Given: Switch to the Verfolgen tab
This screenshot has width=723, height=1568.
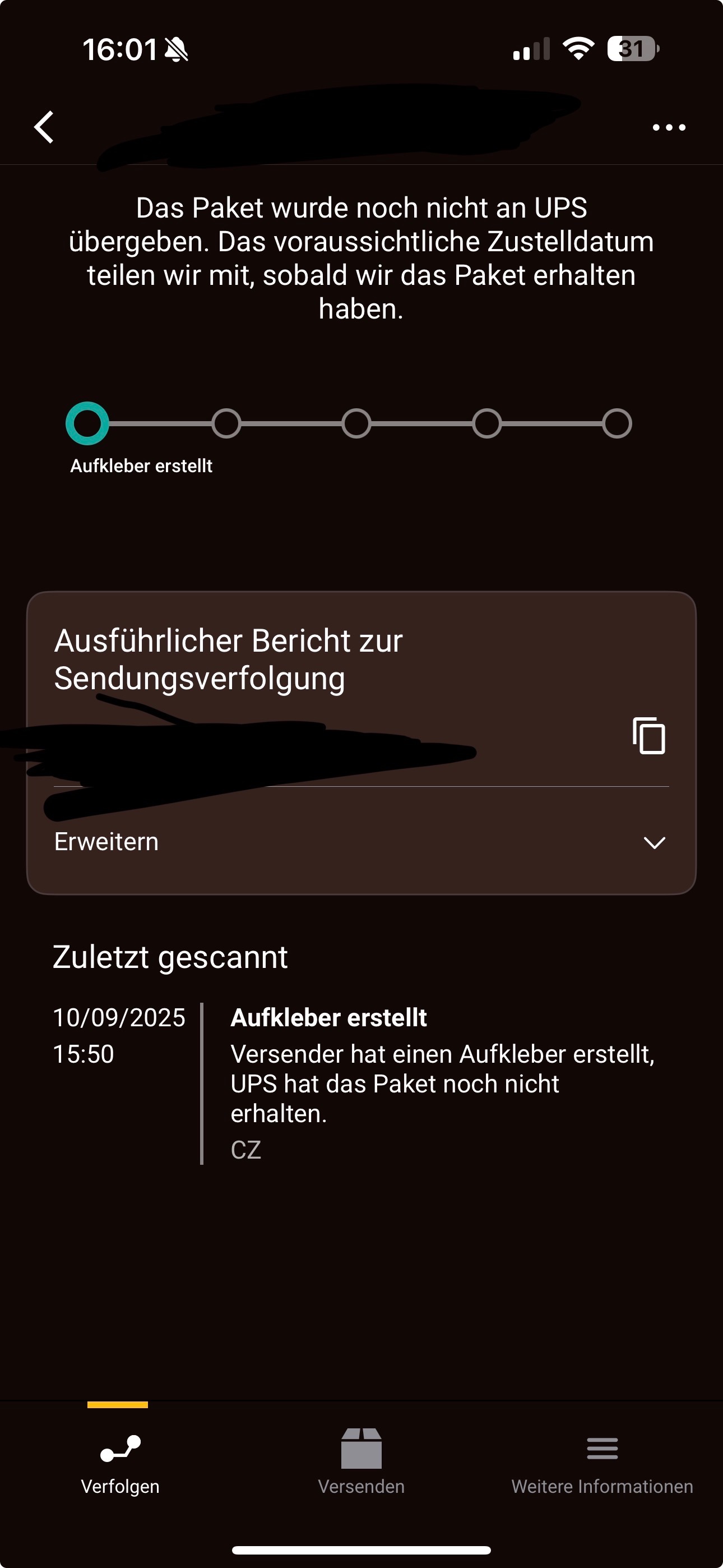Looking at the screenshot, I should pos(120,1461).
